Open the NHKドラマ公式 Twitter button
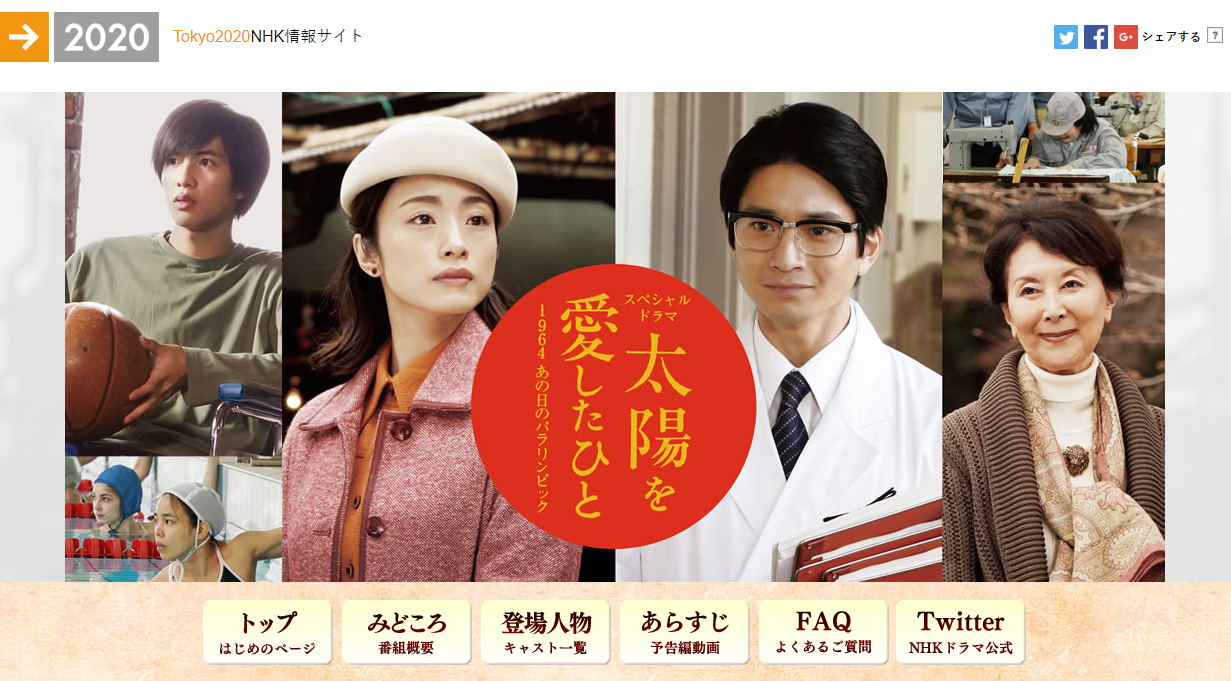Screen dimensions: 1231x681 (x=960, y=632)
